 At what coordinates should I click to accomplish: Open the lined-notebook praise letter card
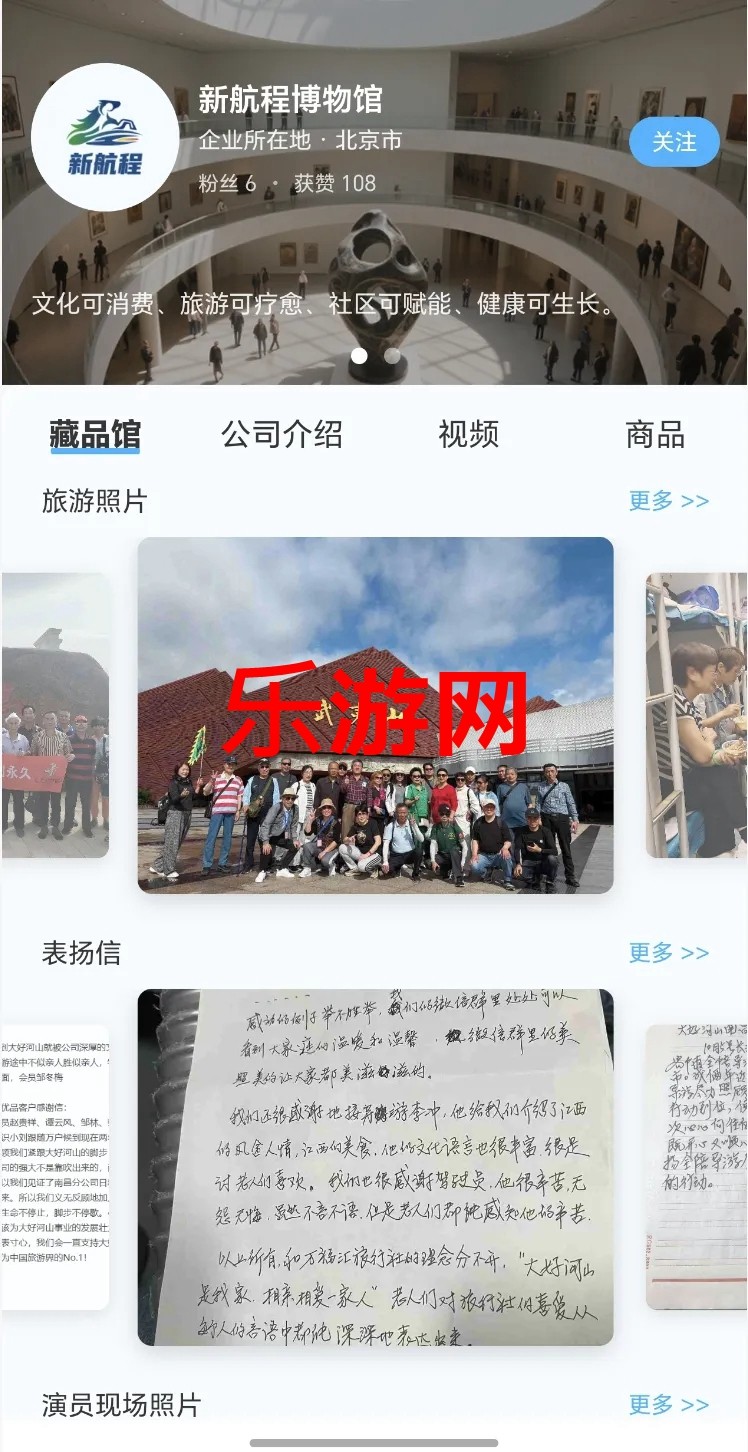[697, 1167]
